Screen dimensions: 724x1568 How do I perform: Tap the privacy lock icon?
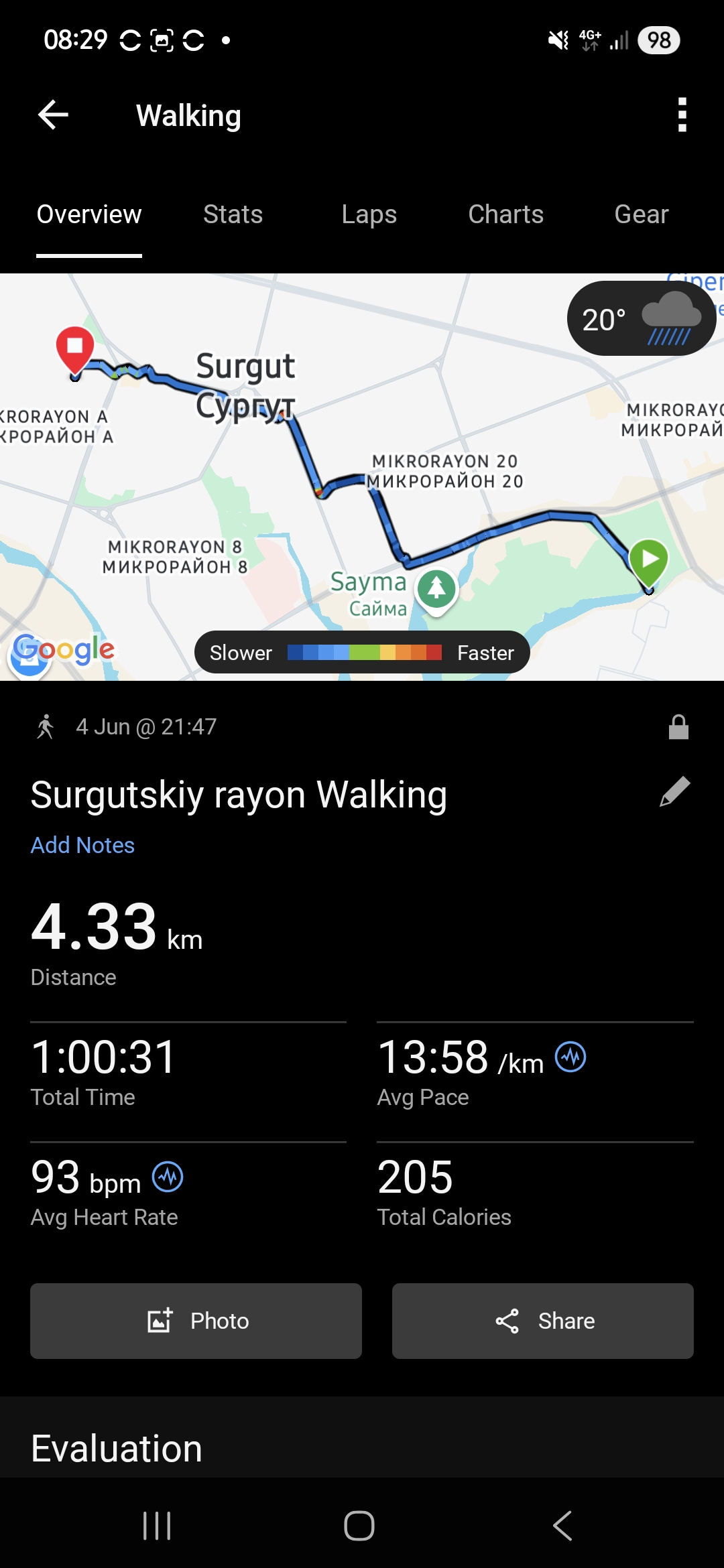coord(678,726)
